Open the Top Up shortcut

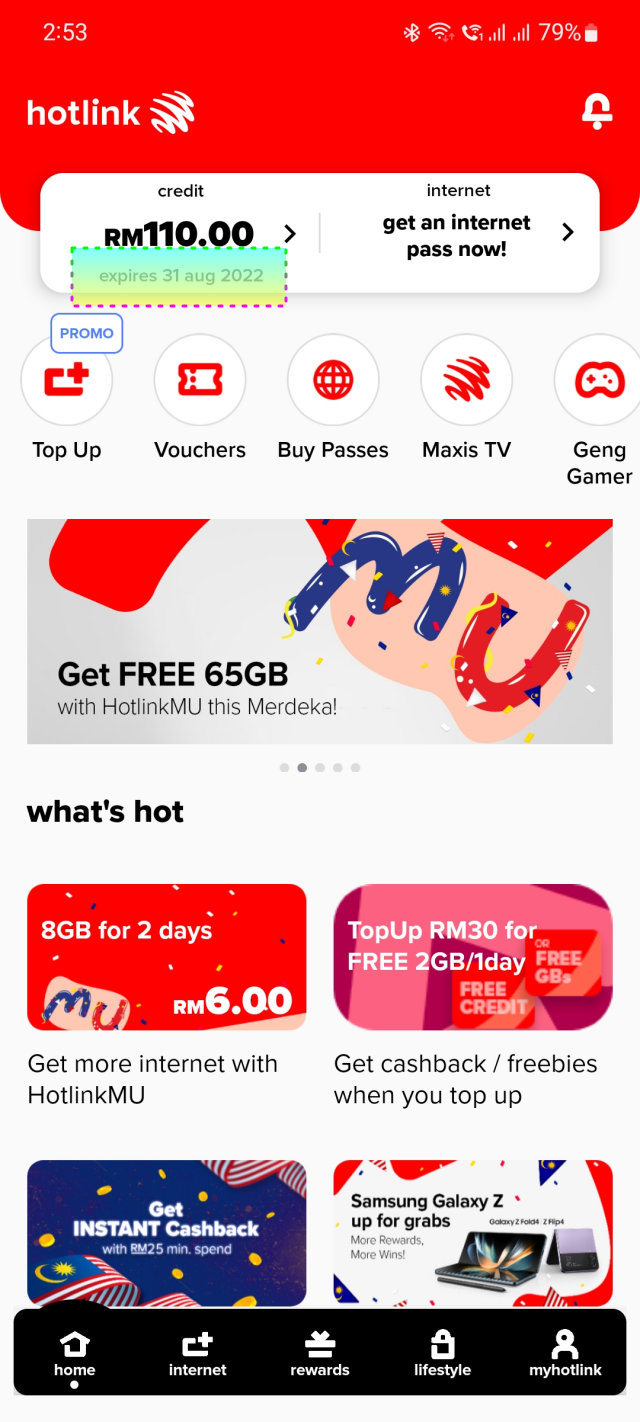(x=67, y=397)
